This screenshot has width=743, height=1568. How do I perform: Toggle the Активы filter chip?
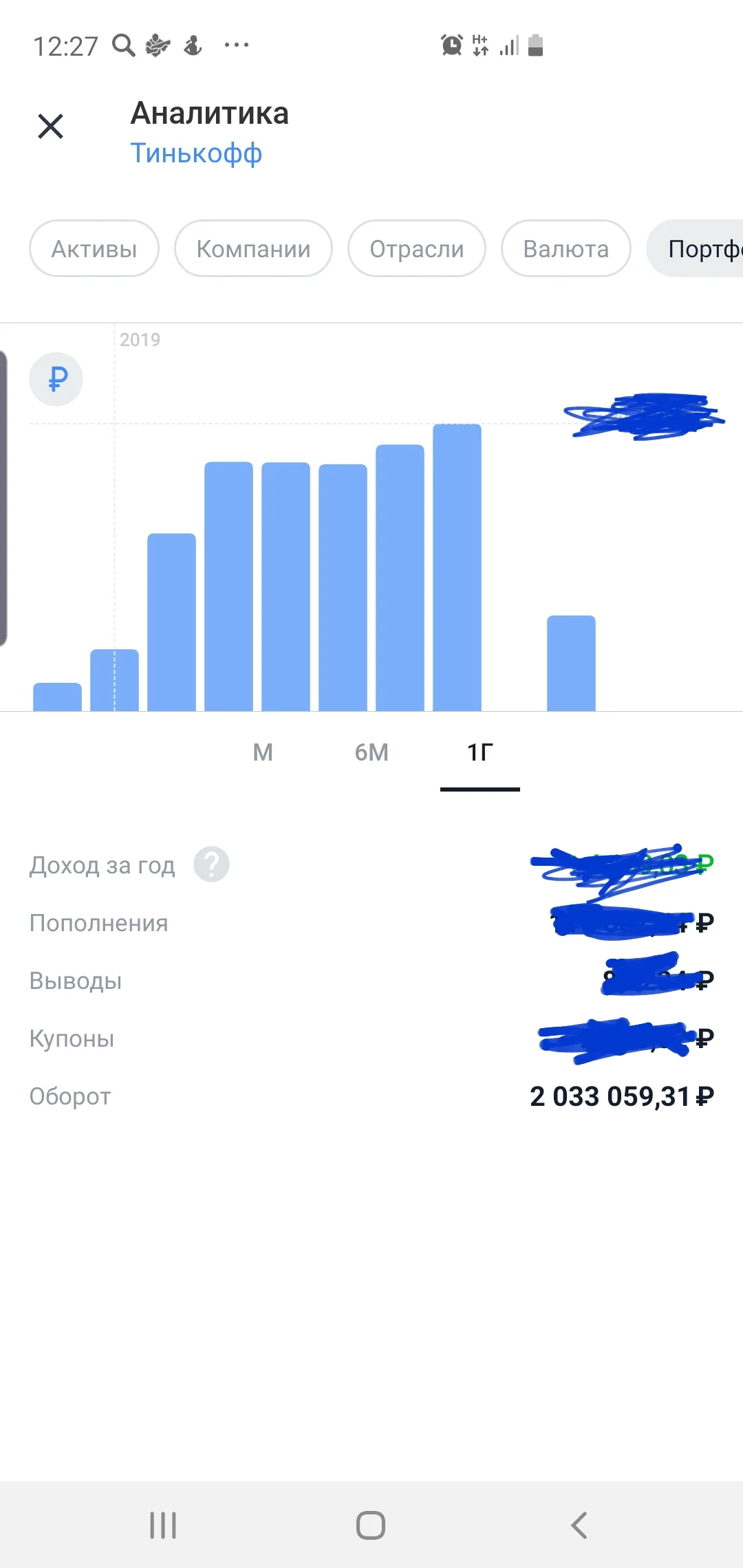[x=94, y=249]
